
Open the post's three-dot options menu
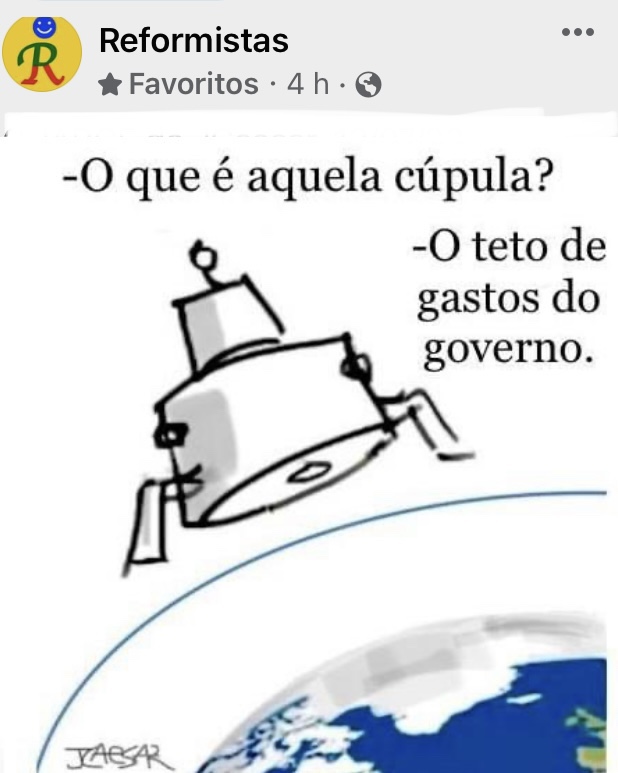coord(577,33)
